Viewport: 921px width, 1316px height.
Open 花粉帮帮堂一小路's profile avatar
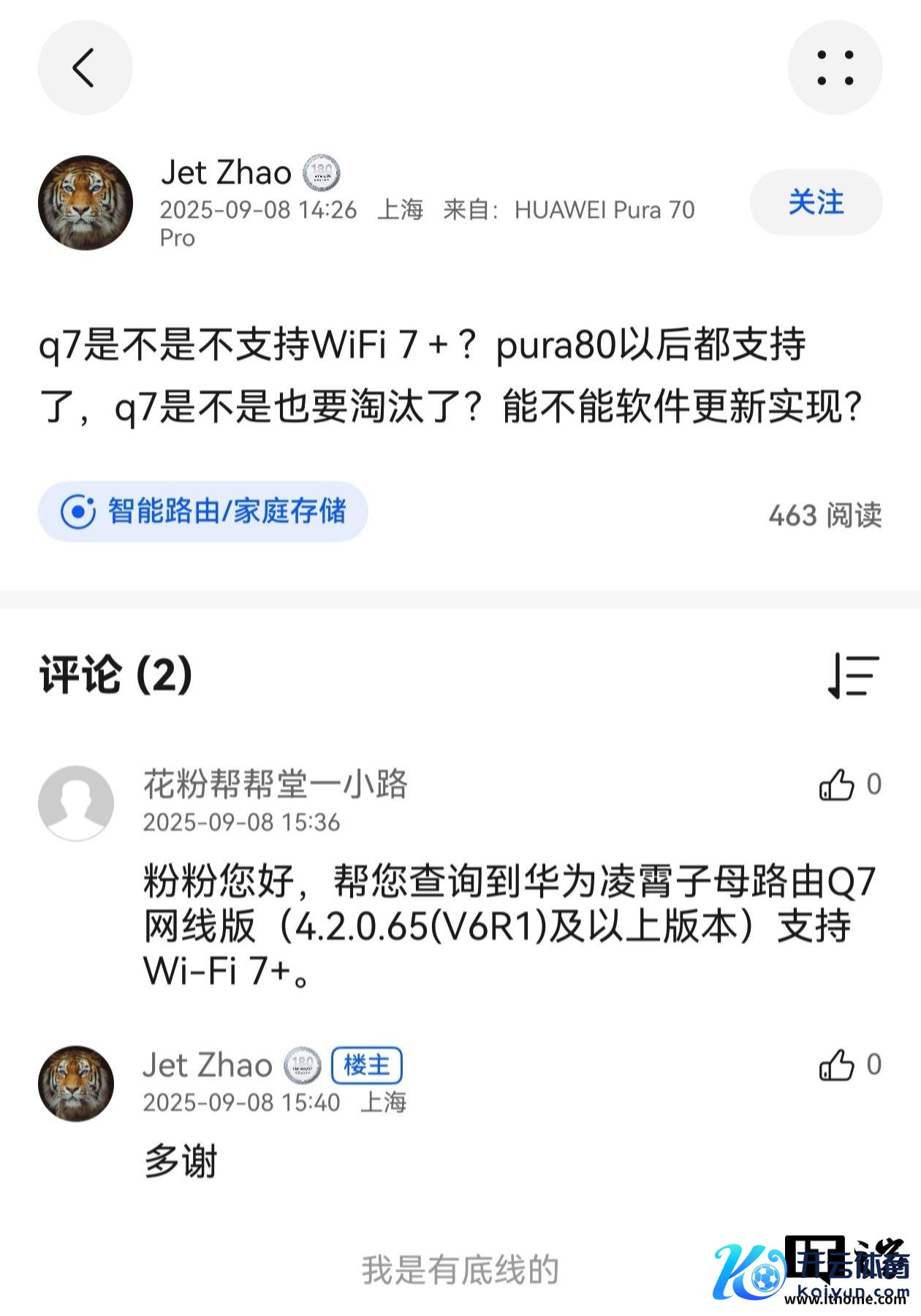pyautogui.click(x=76, y=803)
